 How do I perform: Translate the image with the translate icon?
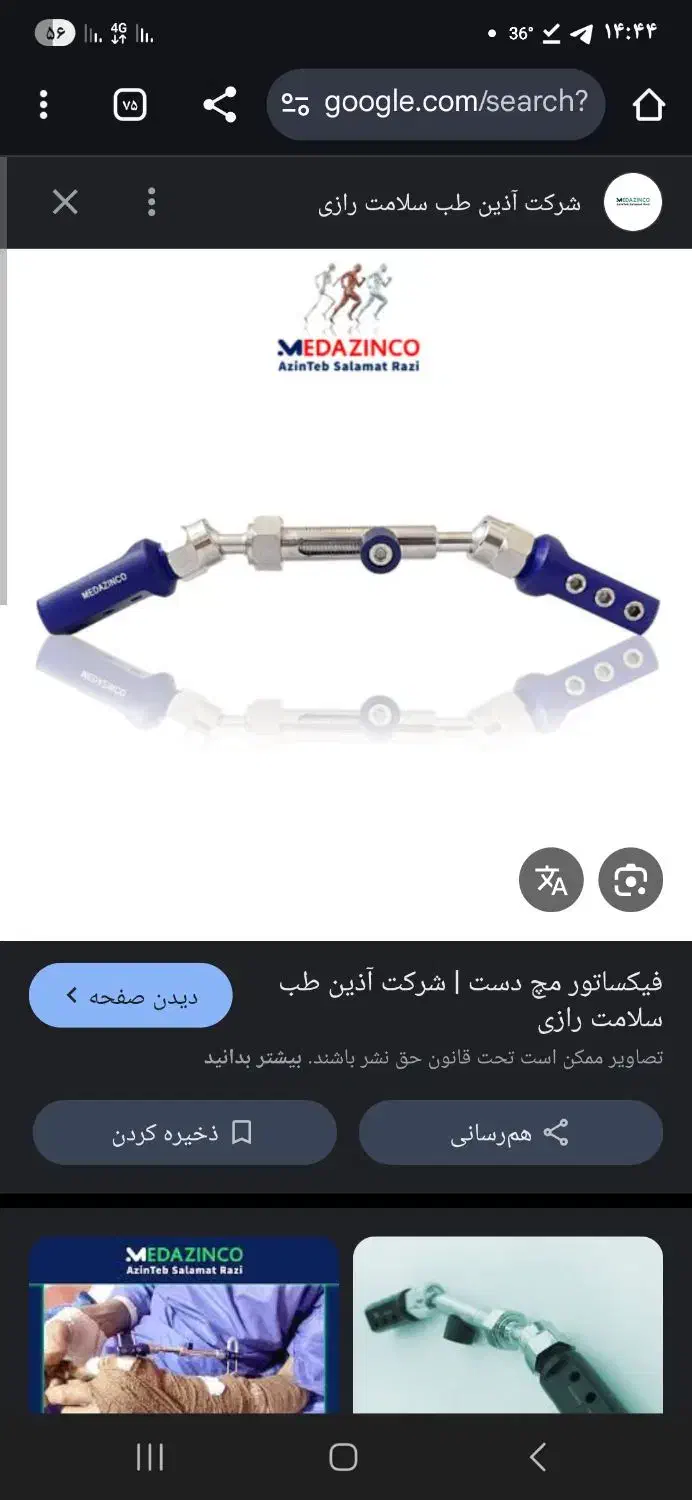pyautogui.click(x=551, y=880)
